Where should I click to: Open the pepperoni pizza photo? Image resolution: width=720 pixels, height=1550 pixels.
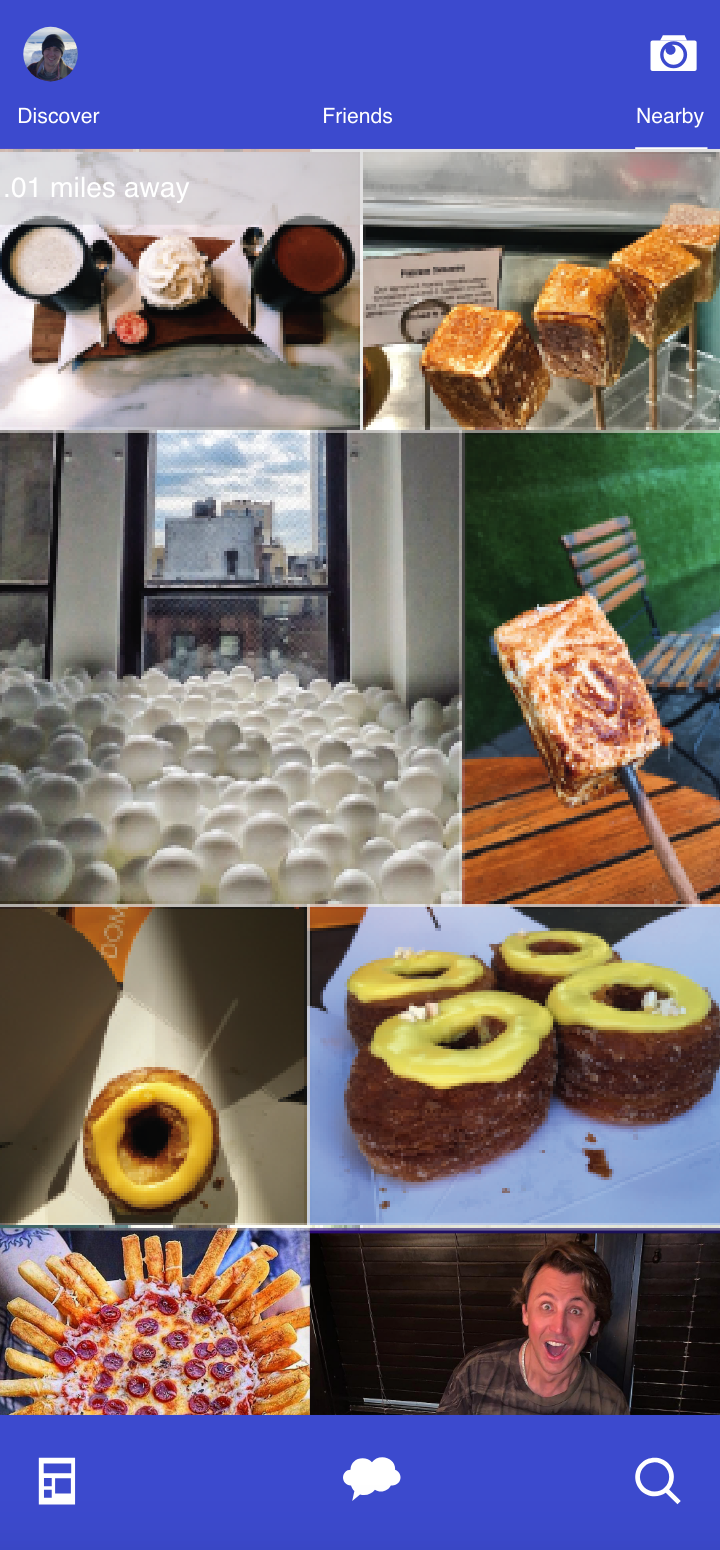155,1322
